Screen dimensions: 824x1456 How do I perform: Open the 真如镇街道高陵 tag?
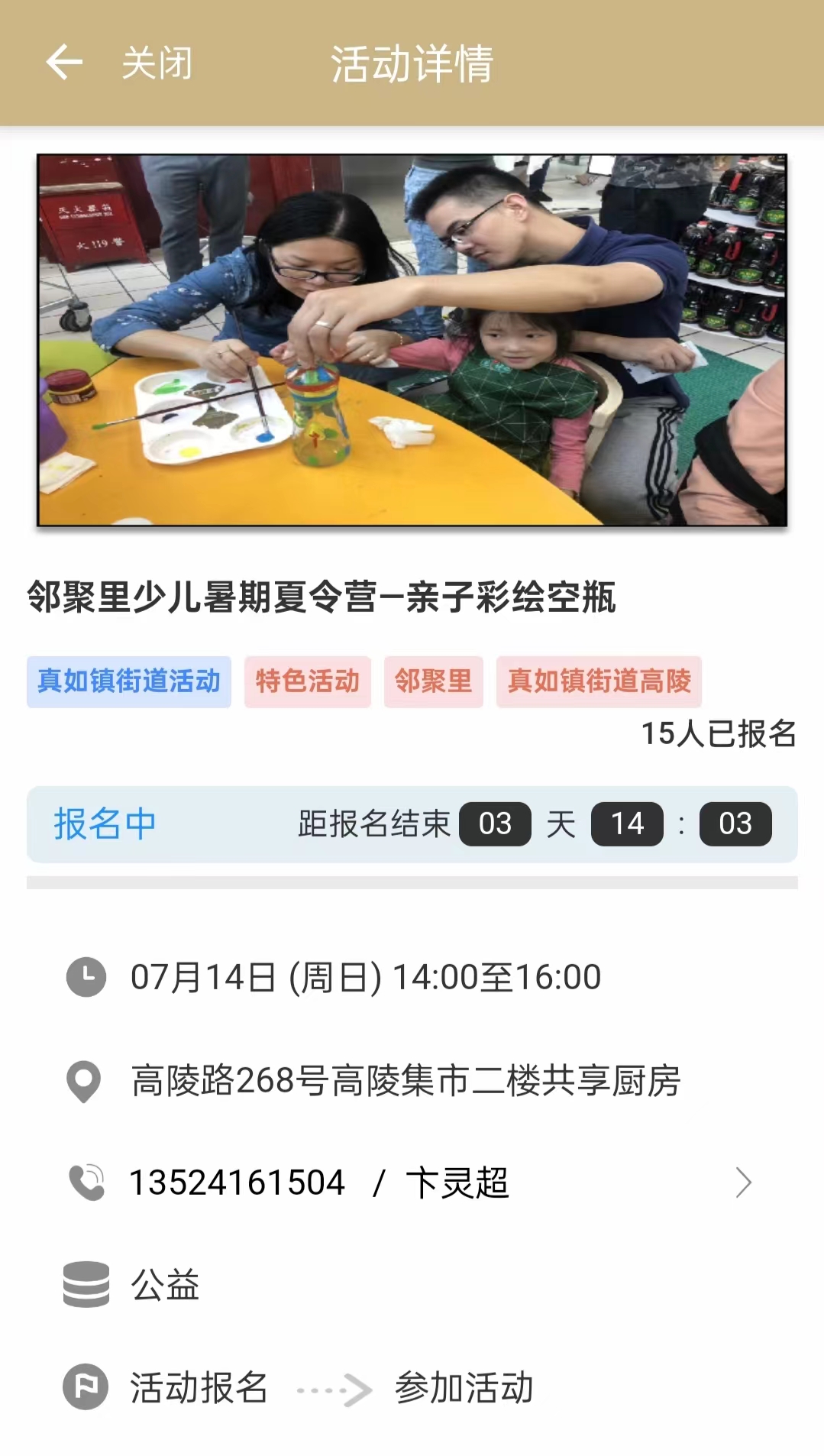pos(599,681)
